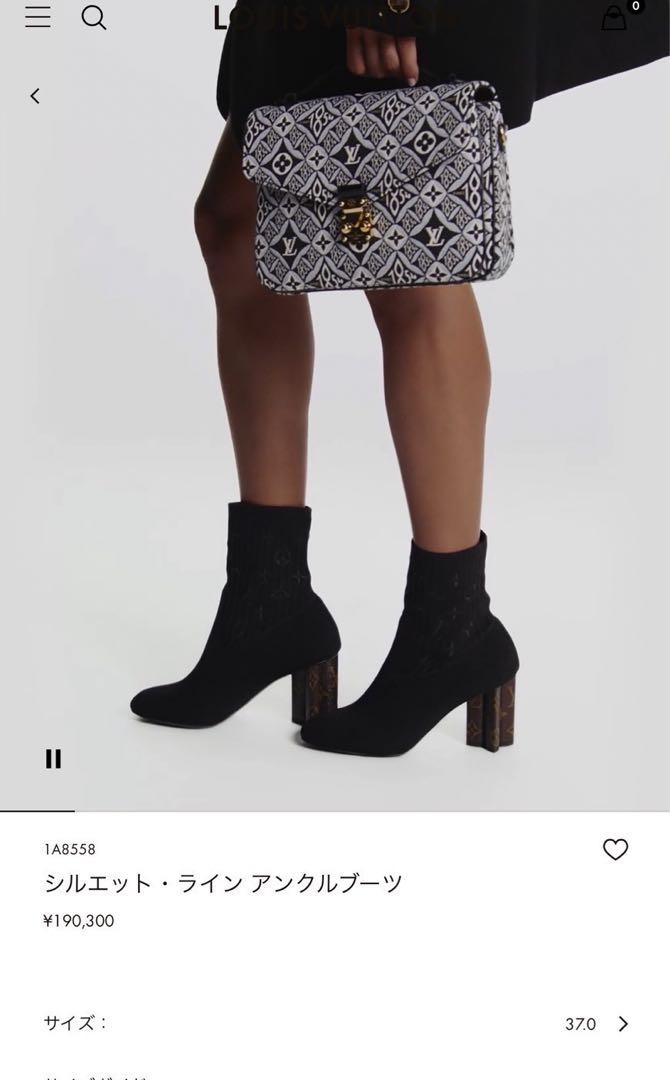Open the hamburger menu

point(37,17)
